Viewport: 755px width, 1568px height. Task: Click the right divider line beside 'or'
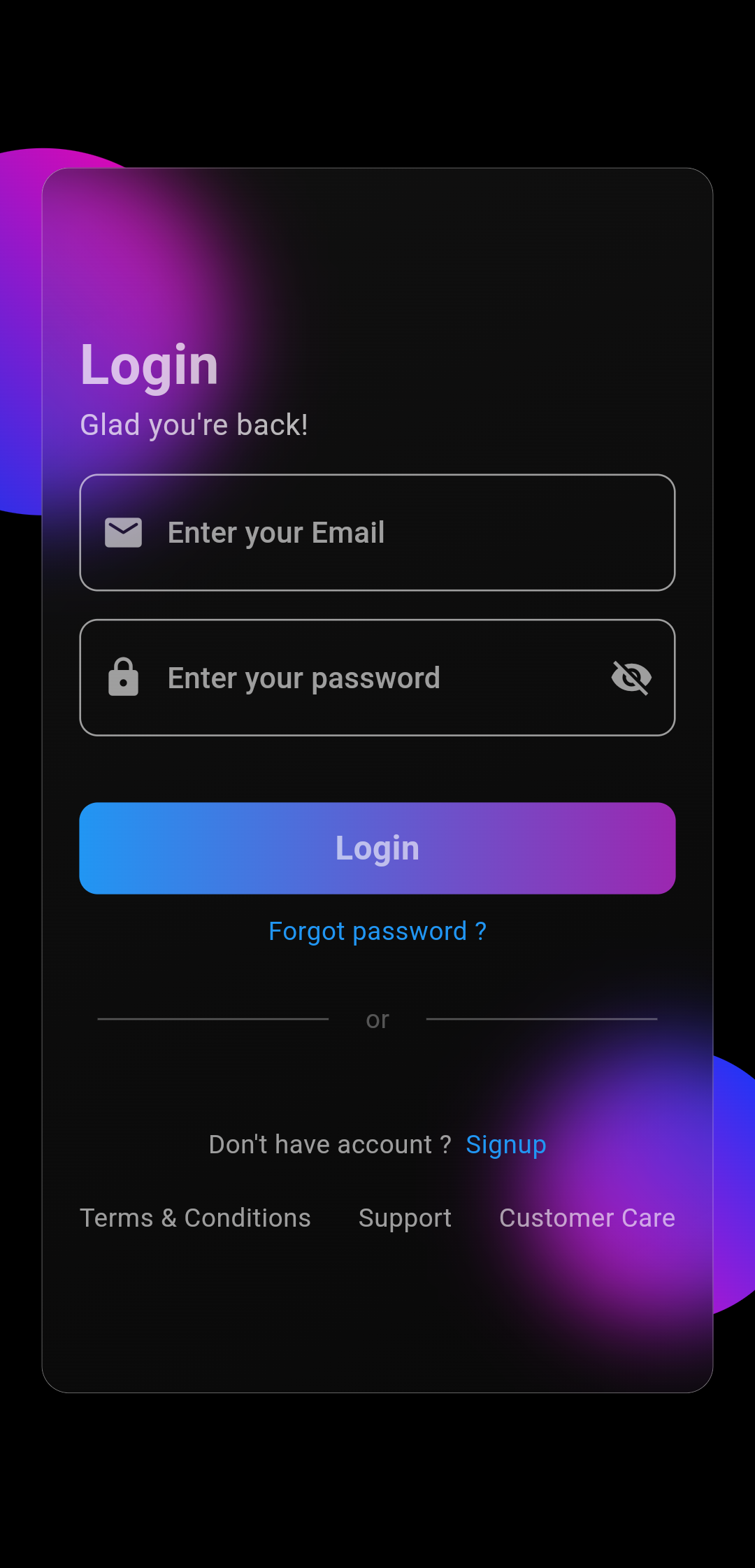tap(542, 1020)
